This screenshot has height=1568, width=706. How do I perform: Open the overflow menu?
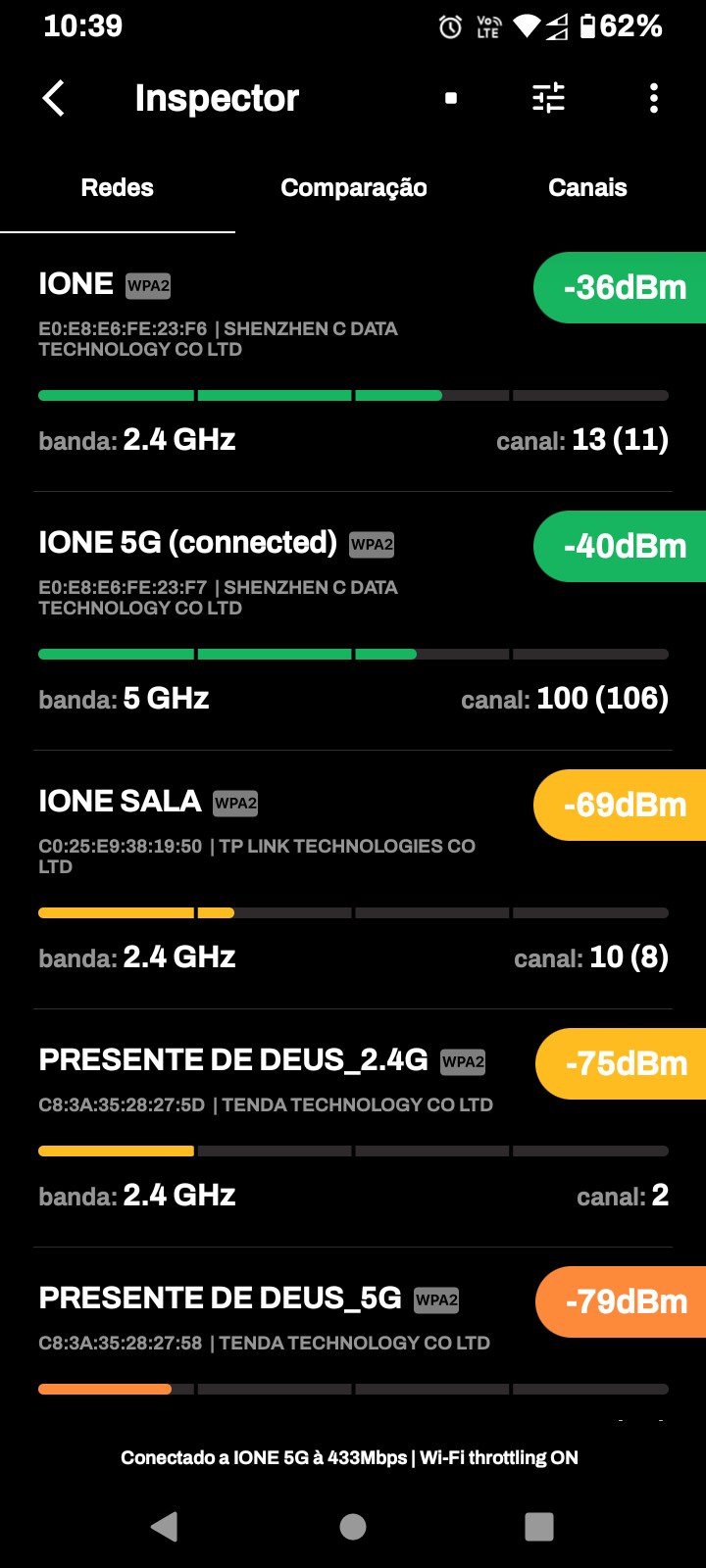pos(654,98)
